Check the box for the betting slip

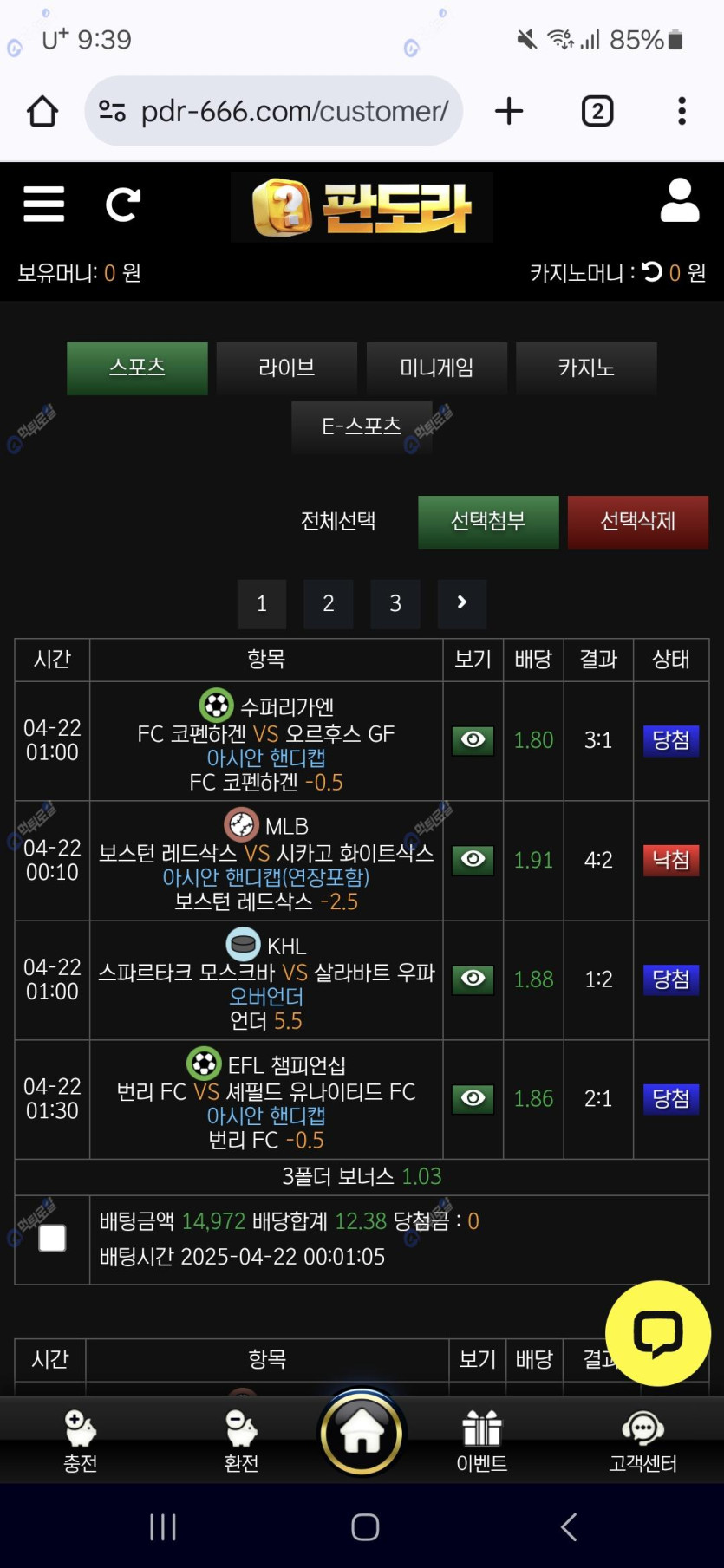click(52, 1239)
